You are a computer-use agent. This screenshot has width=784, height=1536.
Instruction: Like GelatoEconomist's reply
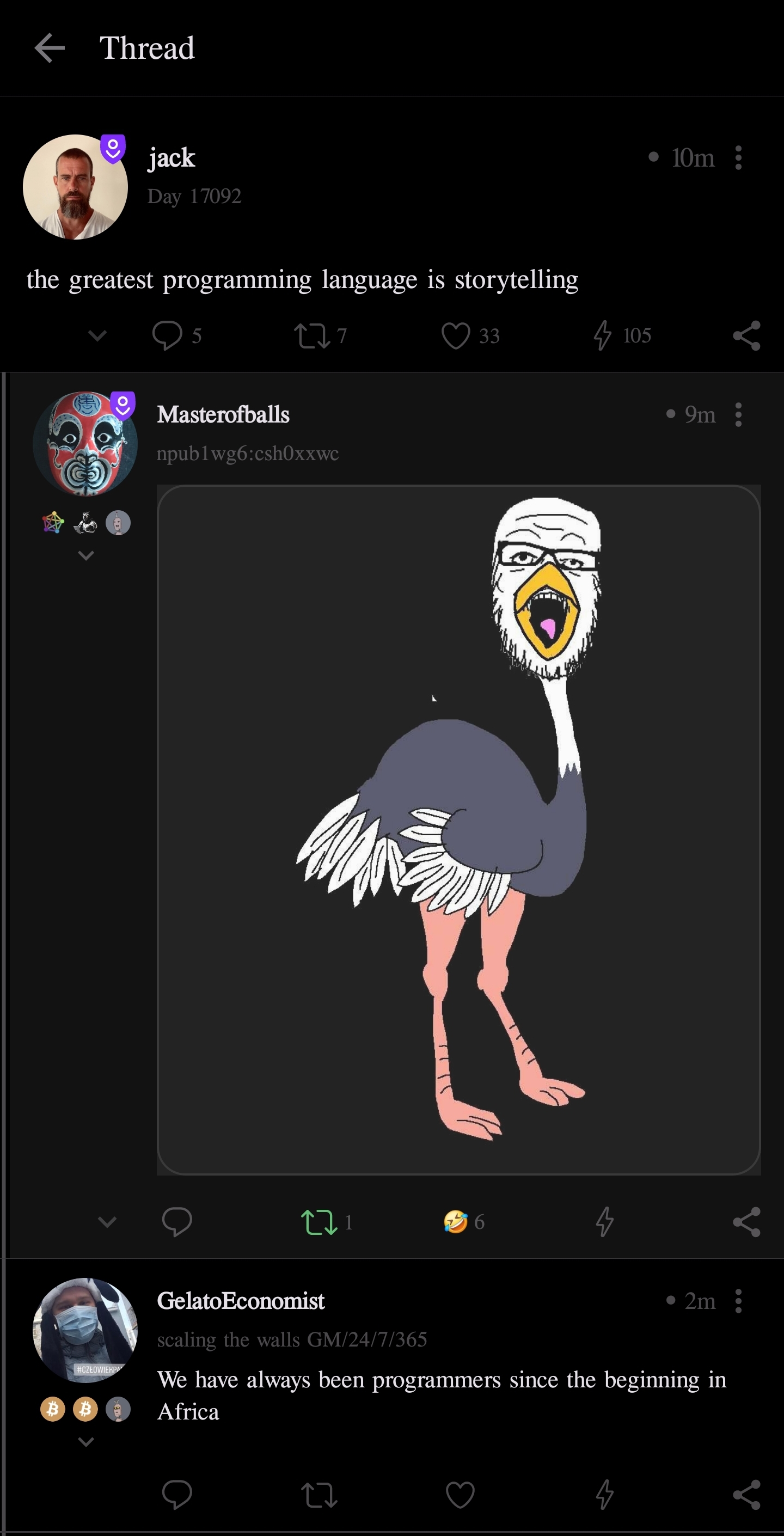click(460, 1494)
